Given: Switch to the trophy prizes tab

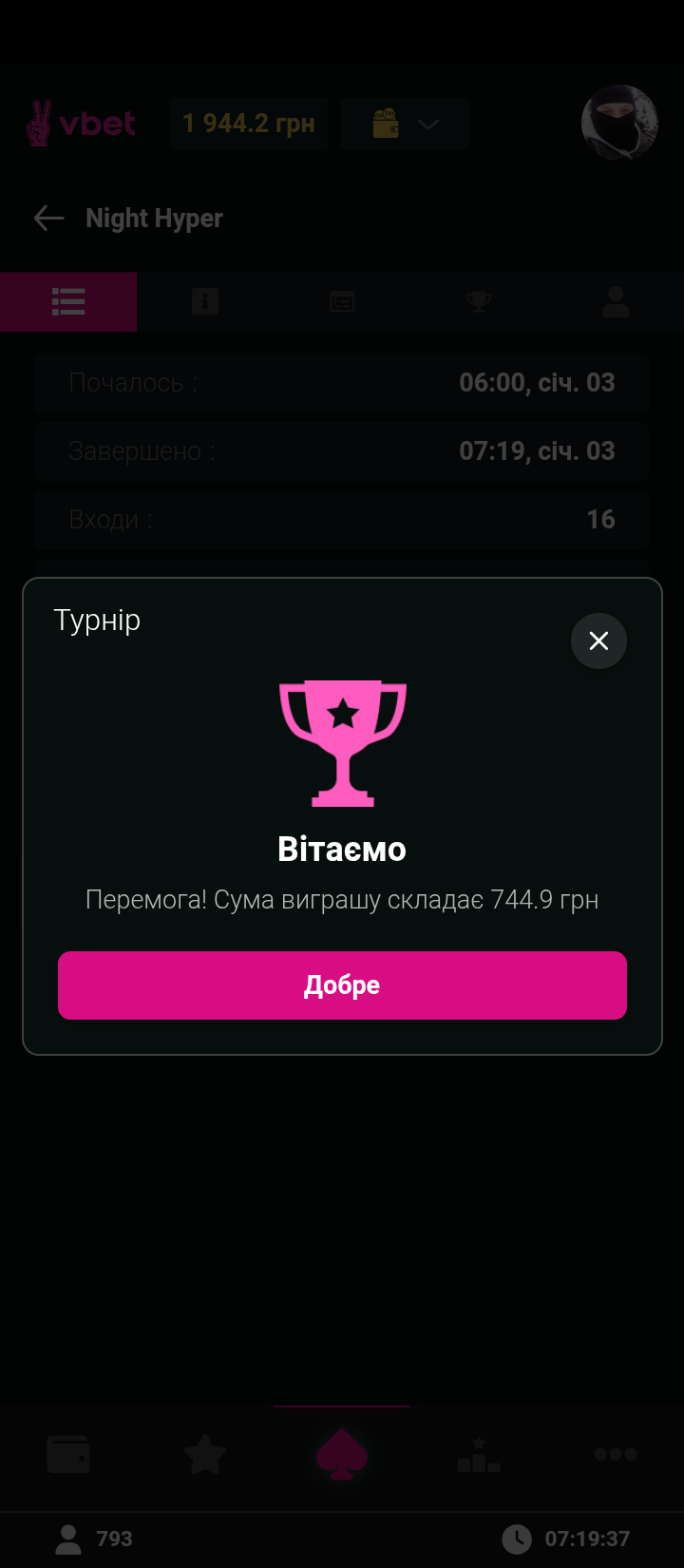Looking at the screenshot, I should (479, 302).
